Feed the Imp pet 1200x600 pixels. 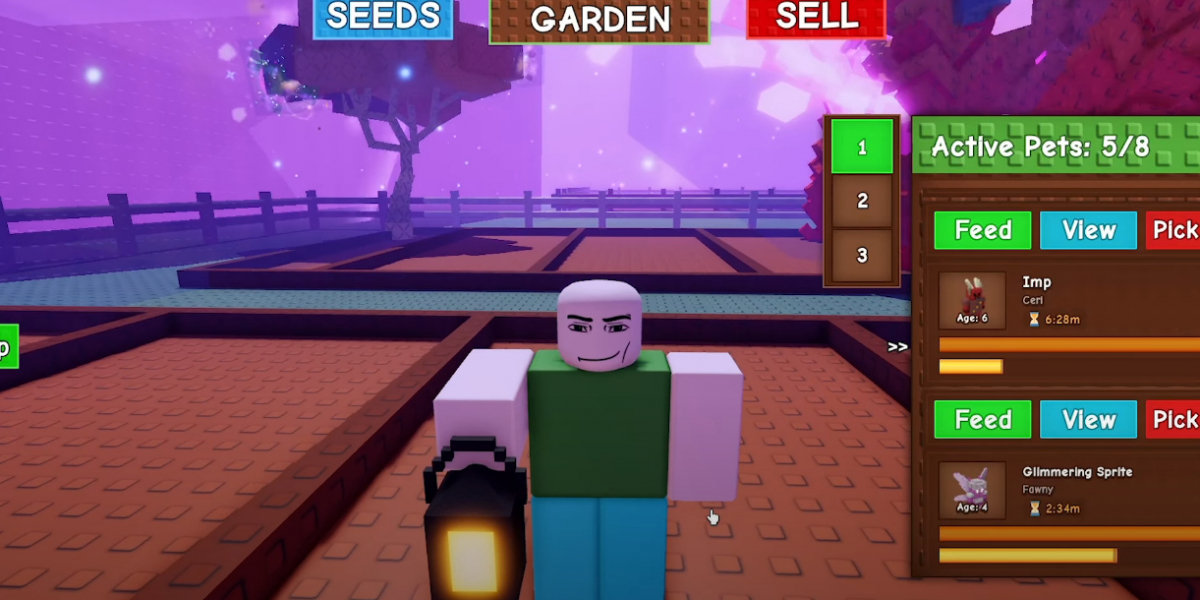[x=982, y=230]
